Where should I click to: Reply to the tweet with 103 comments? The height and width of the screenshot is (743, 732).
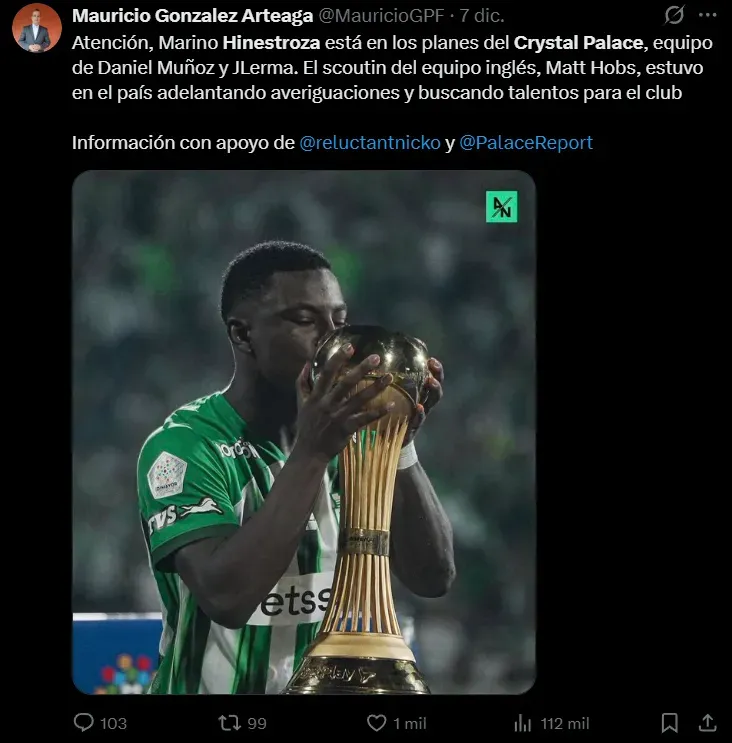[84, 722]
